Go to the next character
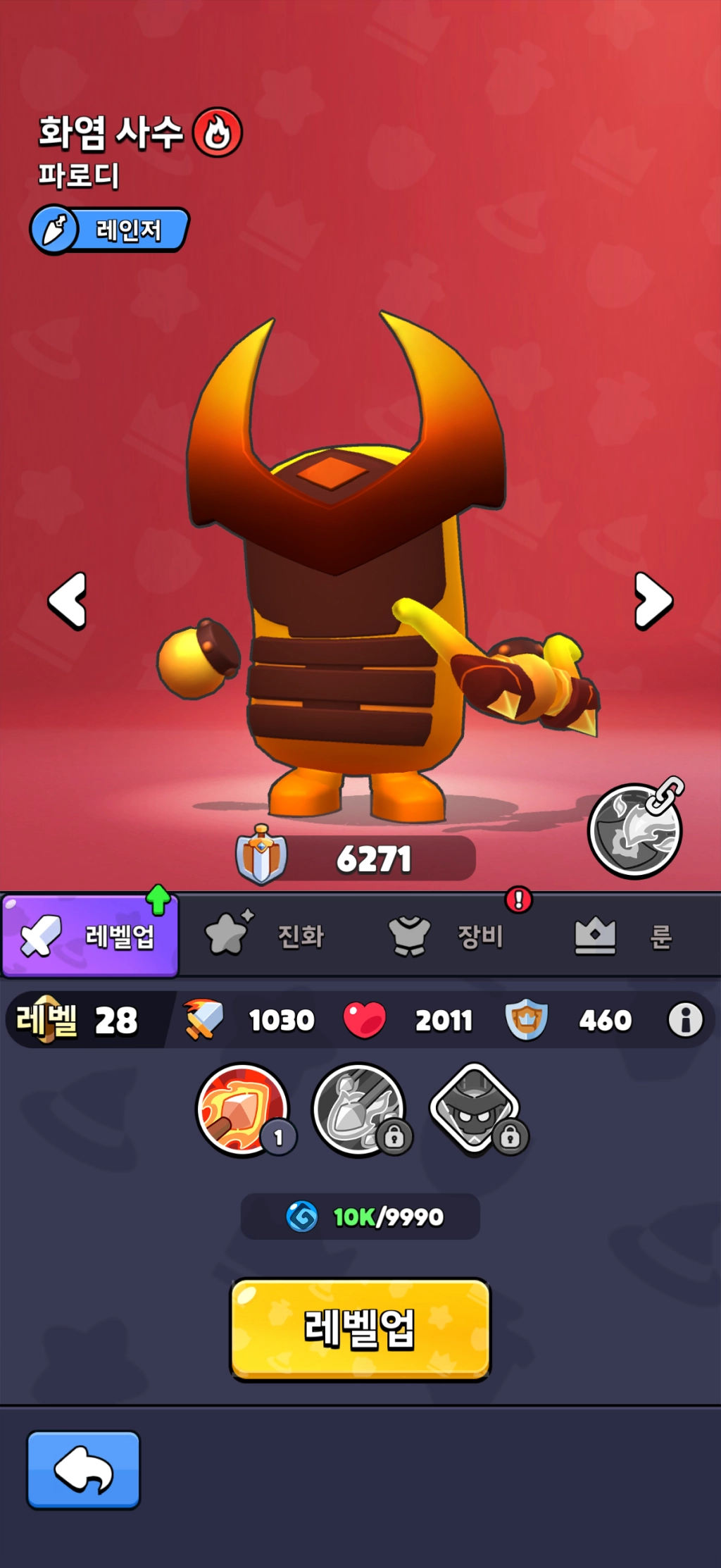Viewport: 721px width, 1568px height. click(653, 600)
